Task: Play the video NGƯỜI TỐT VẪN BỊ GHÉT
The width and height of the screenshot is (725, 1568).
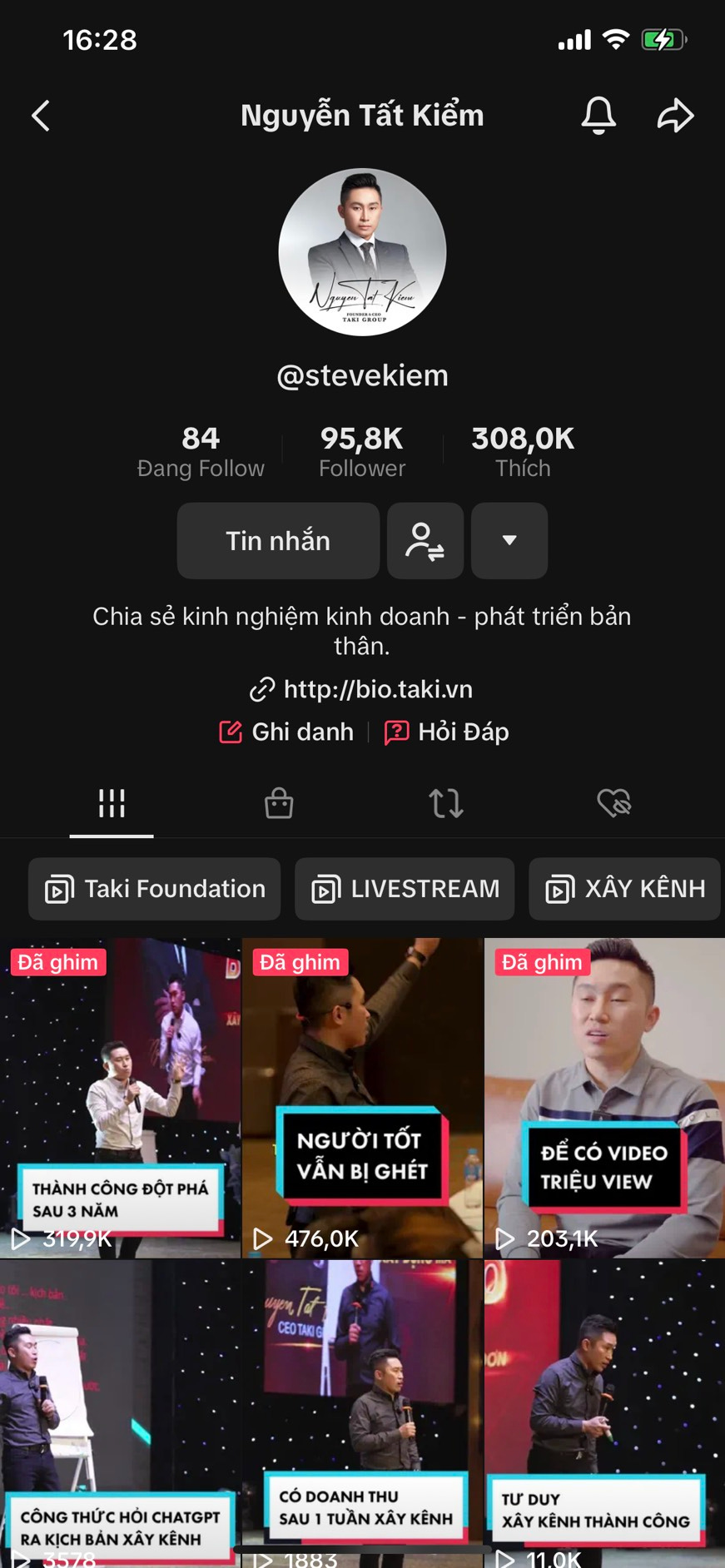Action: point(362,1099)
